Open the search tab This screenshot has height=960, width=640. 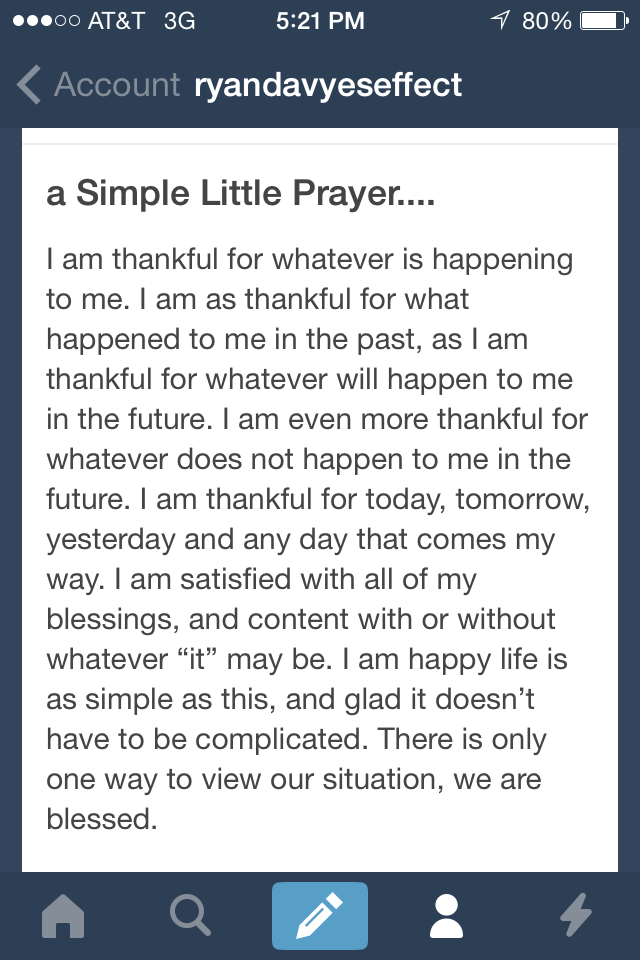point(191,916)
